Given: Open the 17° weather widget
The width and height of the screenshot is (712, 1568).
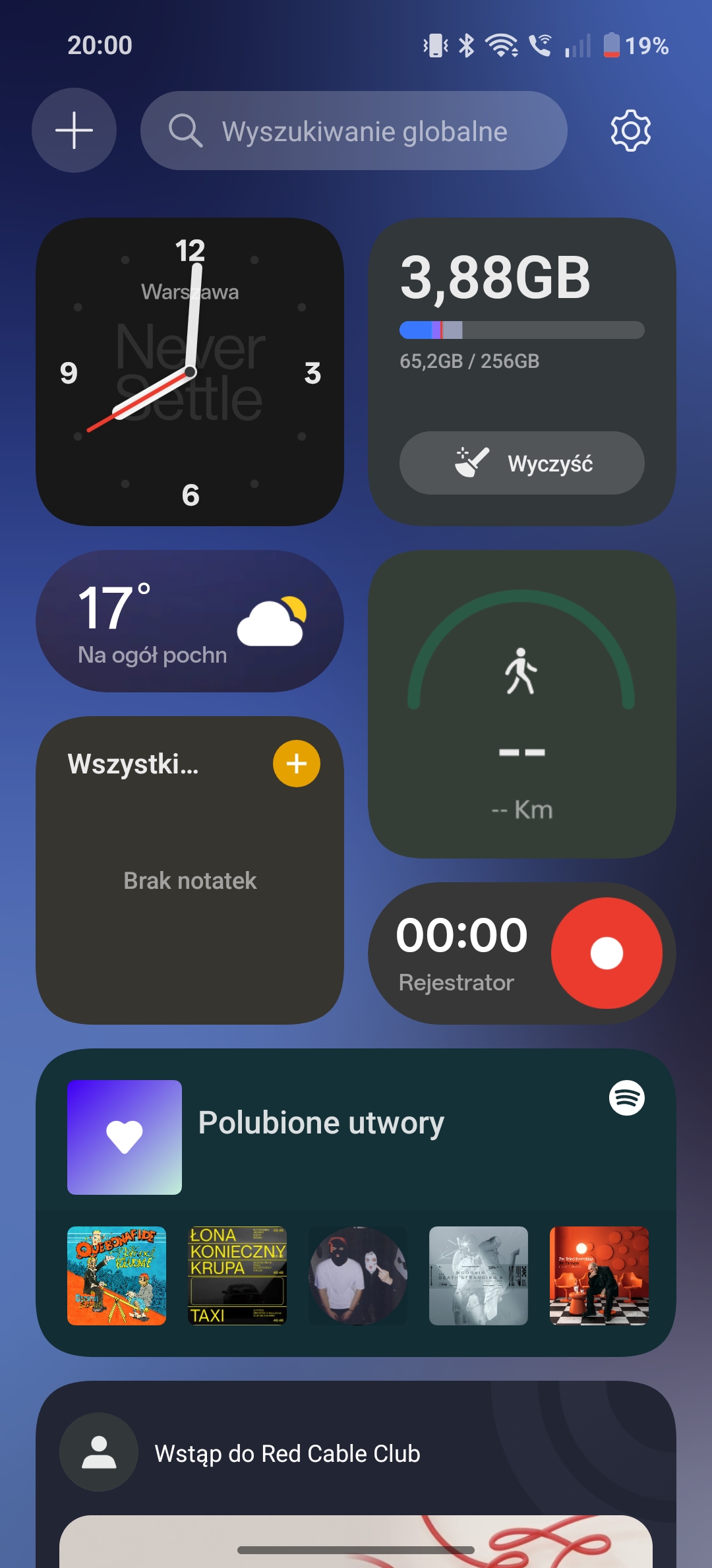Looking at the screenshot, I should pyautogui.click(x=190, y=621).
